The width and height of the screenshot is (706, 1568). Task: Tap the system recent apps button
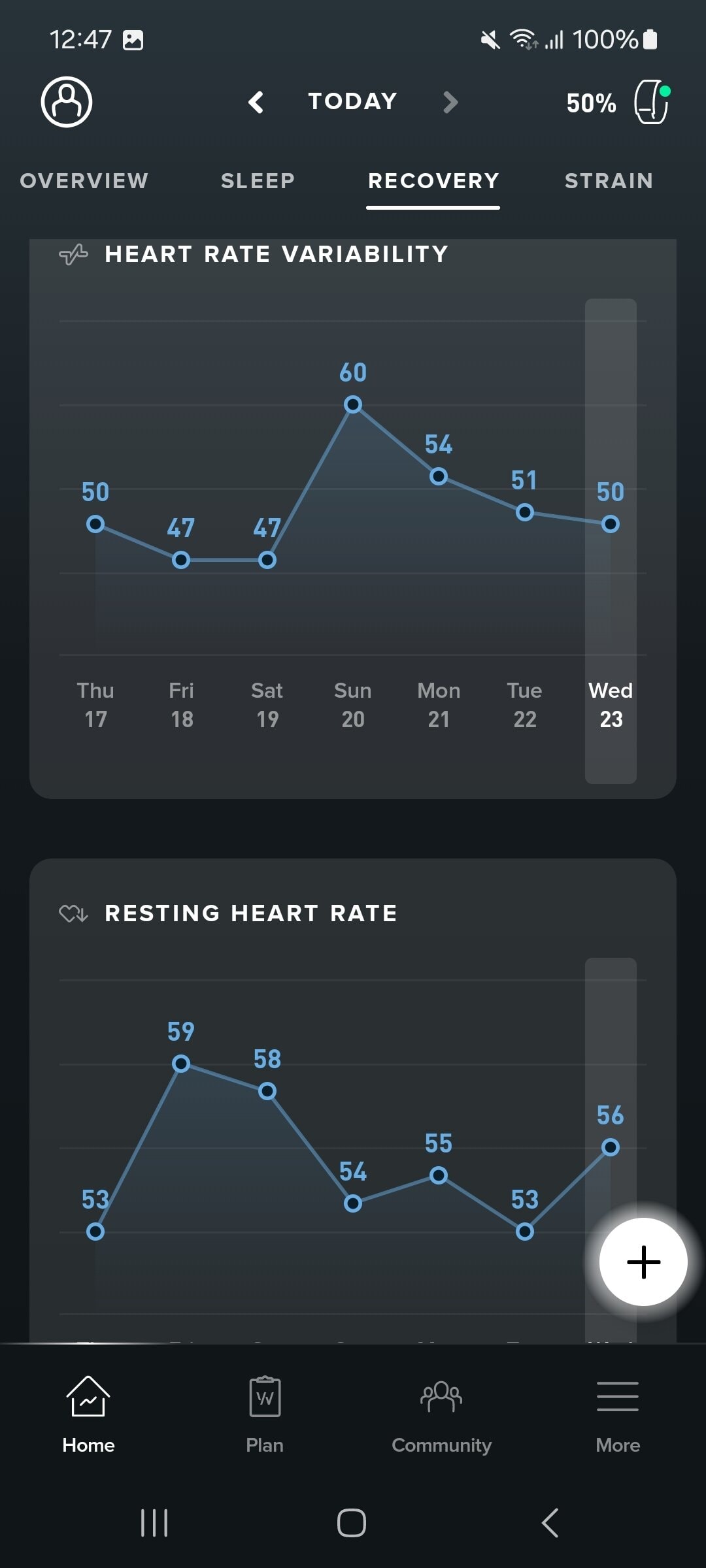pyautogui.click(x=155, y=1523)
